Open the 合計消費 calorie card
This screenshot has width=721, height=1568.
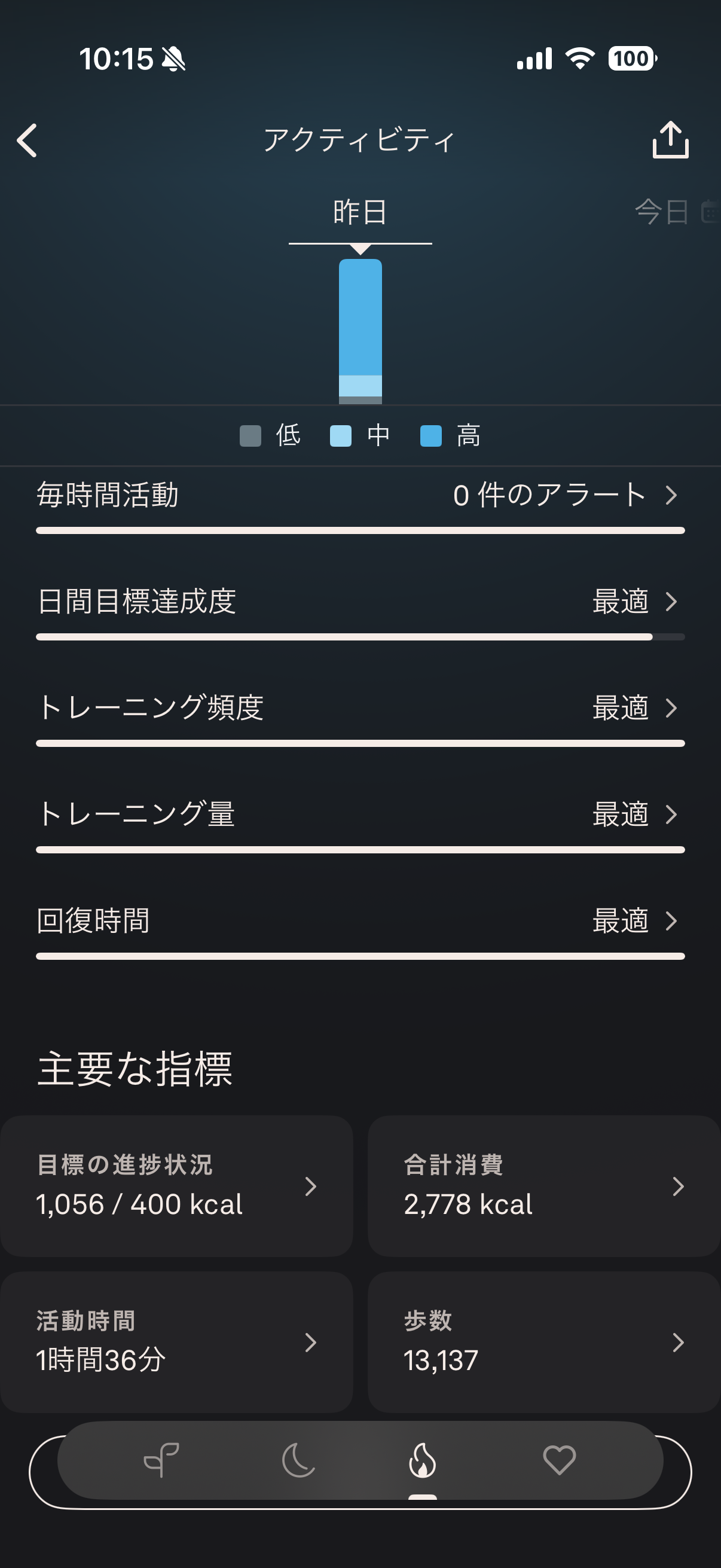[x=544, y=1186]
